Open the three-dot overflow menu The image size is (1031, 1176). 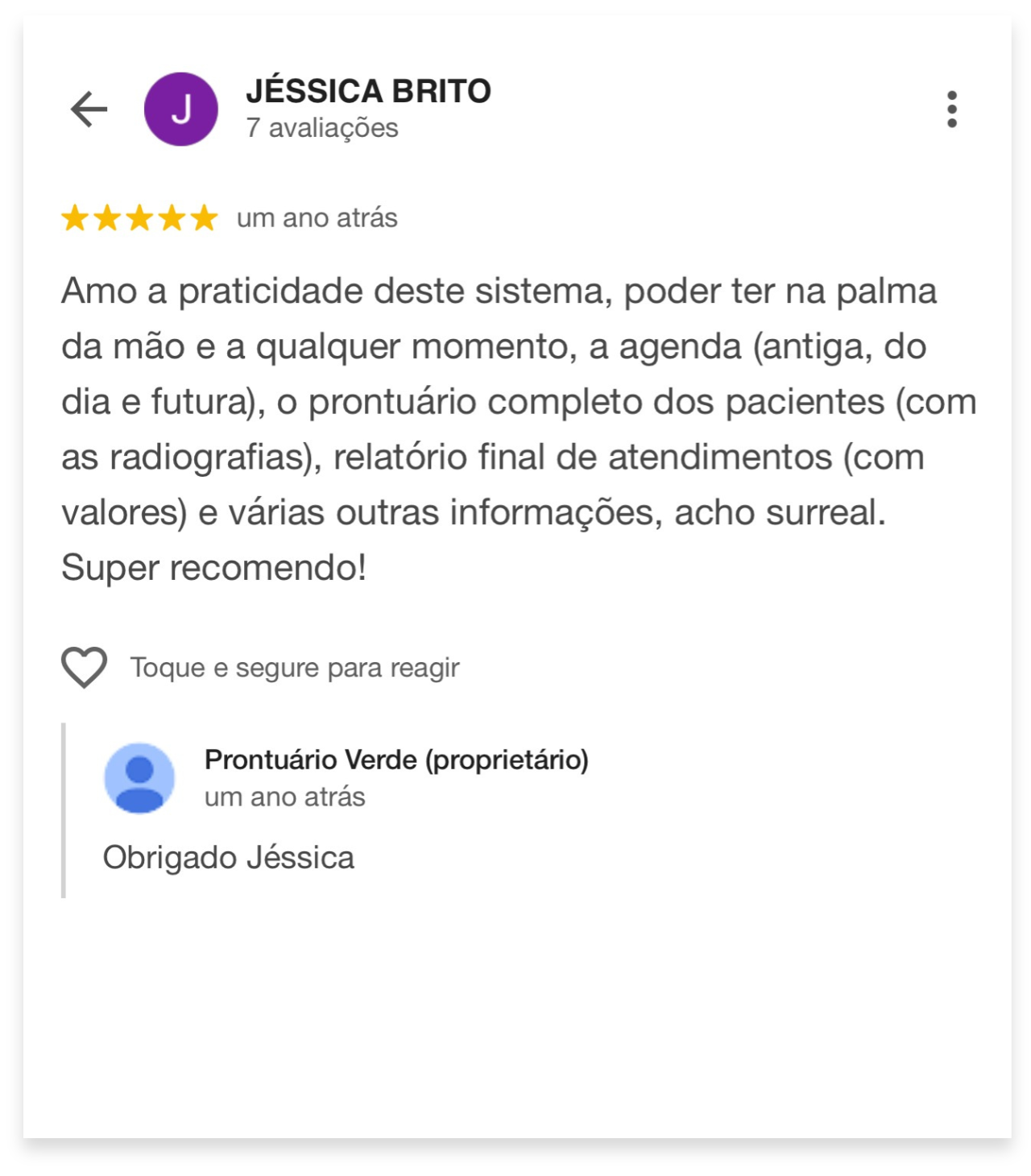coord(951,110)
